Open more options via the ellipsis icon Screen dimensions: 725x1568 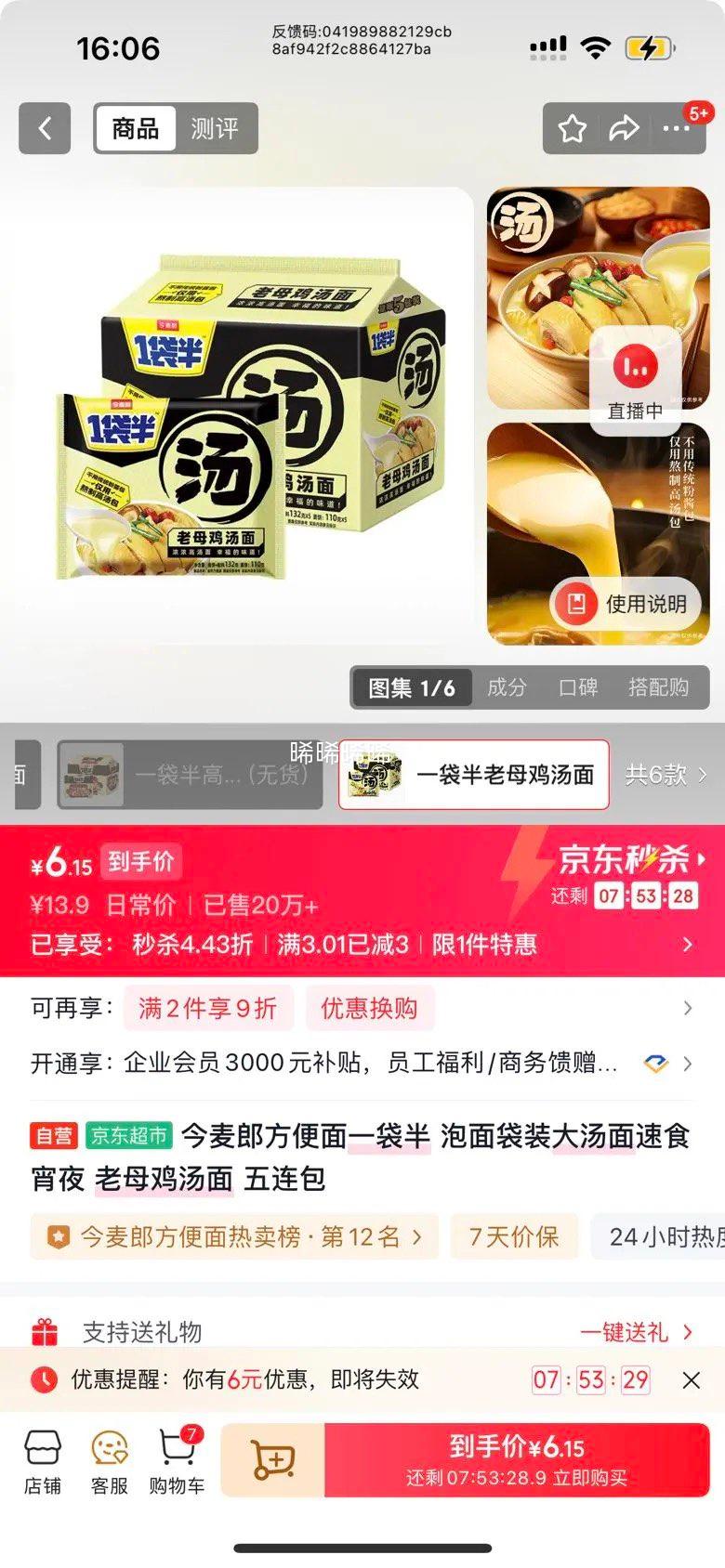[677, 128]
